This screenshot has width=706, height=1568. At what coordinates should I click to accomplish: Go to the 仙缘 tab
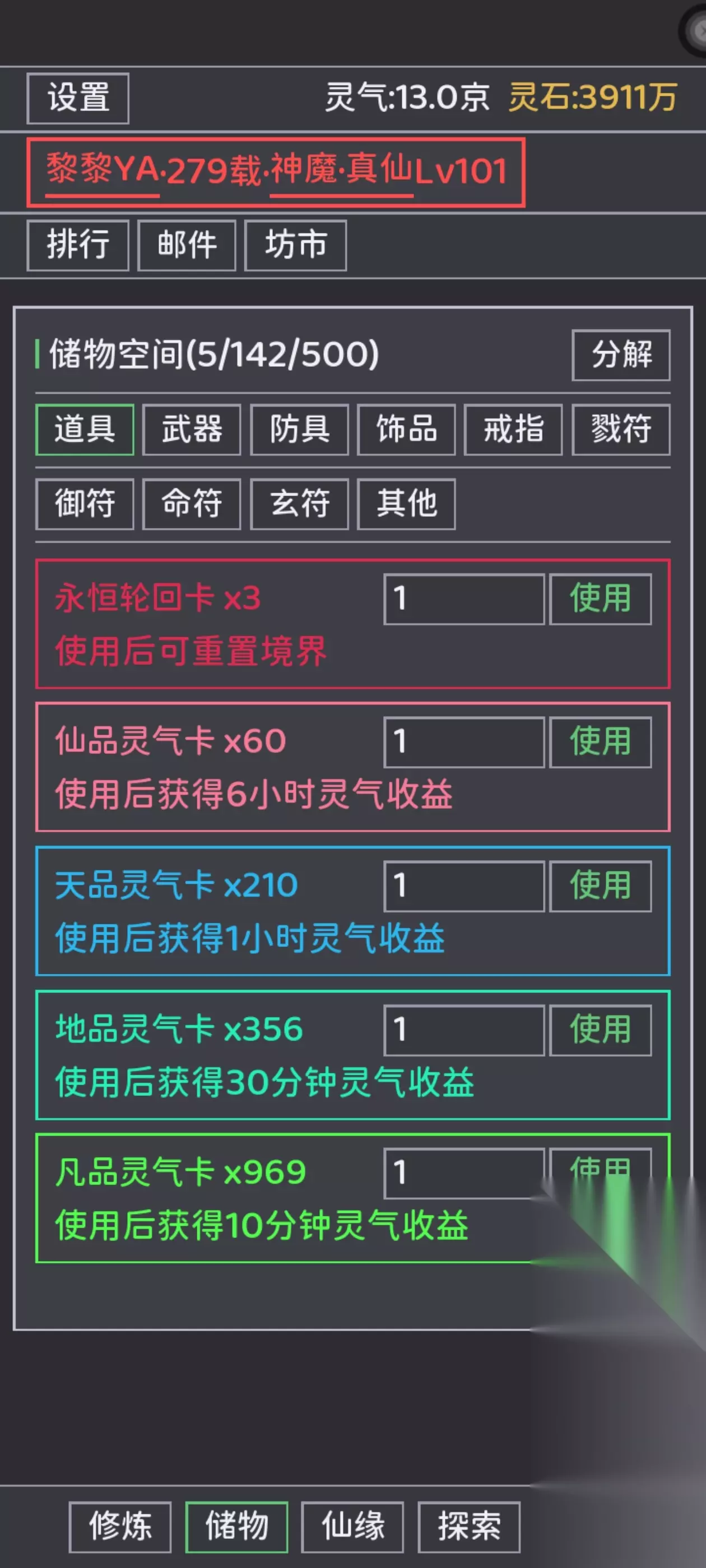click(x=352, y=1527)
